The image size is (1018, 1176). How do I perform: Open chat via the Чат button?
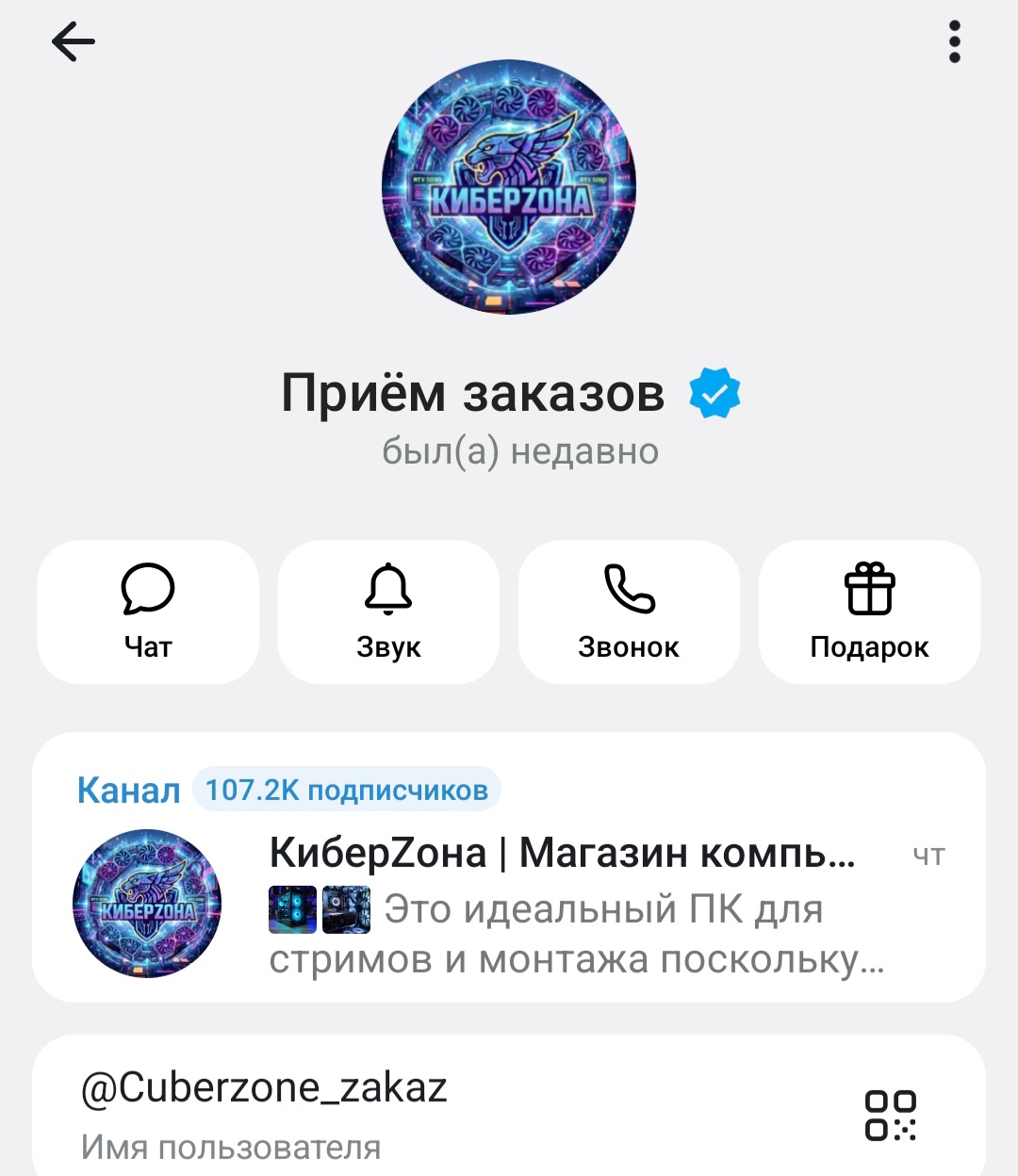tap(148, 612)
